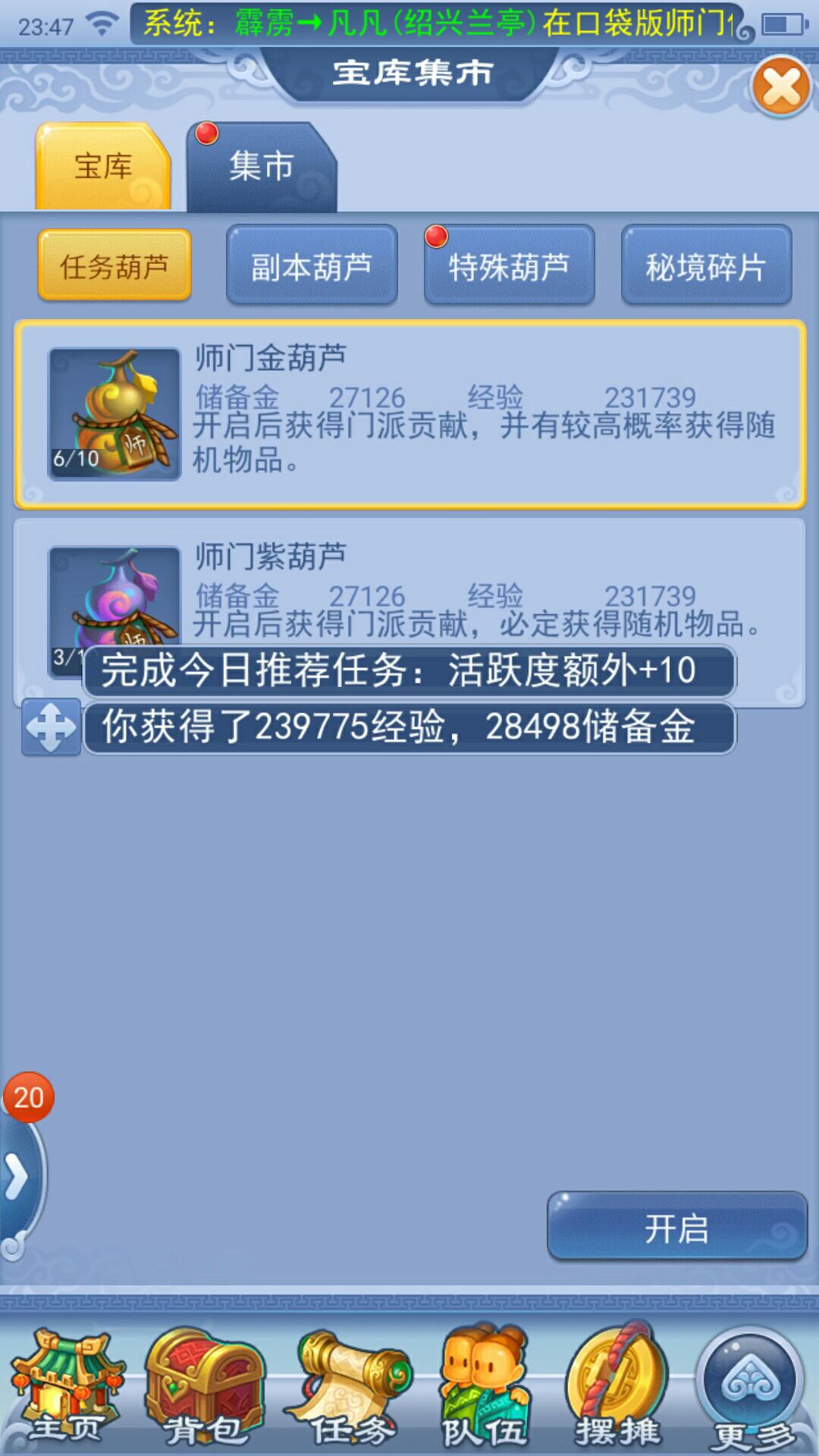
Task: Select the 任务葫芦 category
Action: pyautogui.click(x=115, y=266)
